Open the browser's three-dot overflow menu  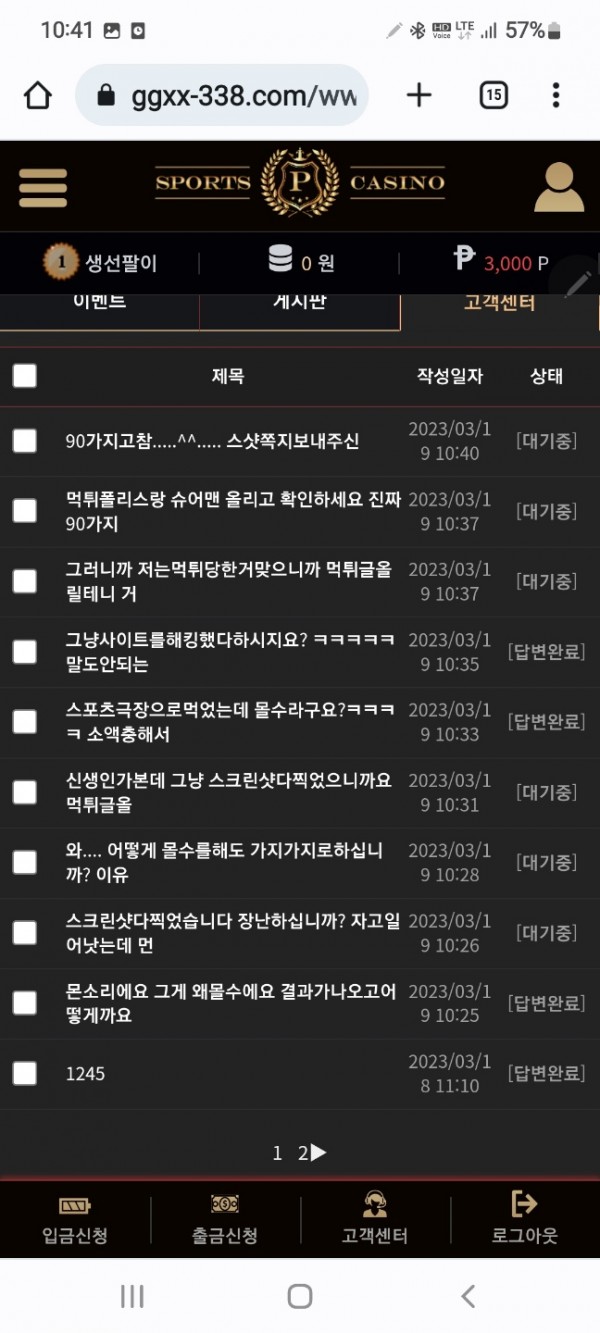pyautogui.click(x=556, y=95)
